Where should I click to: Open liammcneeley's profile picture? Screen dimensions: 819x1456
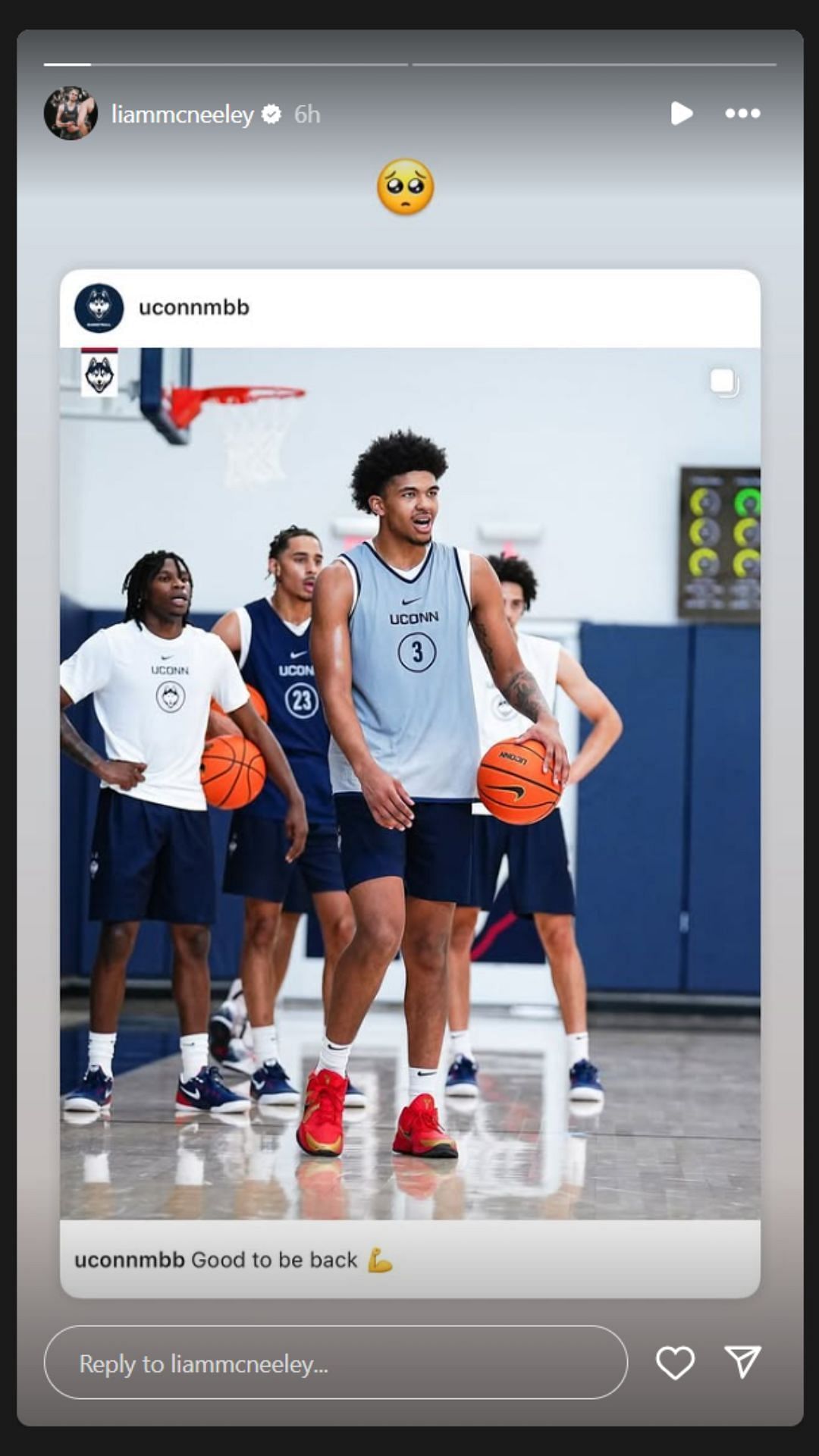coord(71,114)
